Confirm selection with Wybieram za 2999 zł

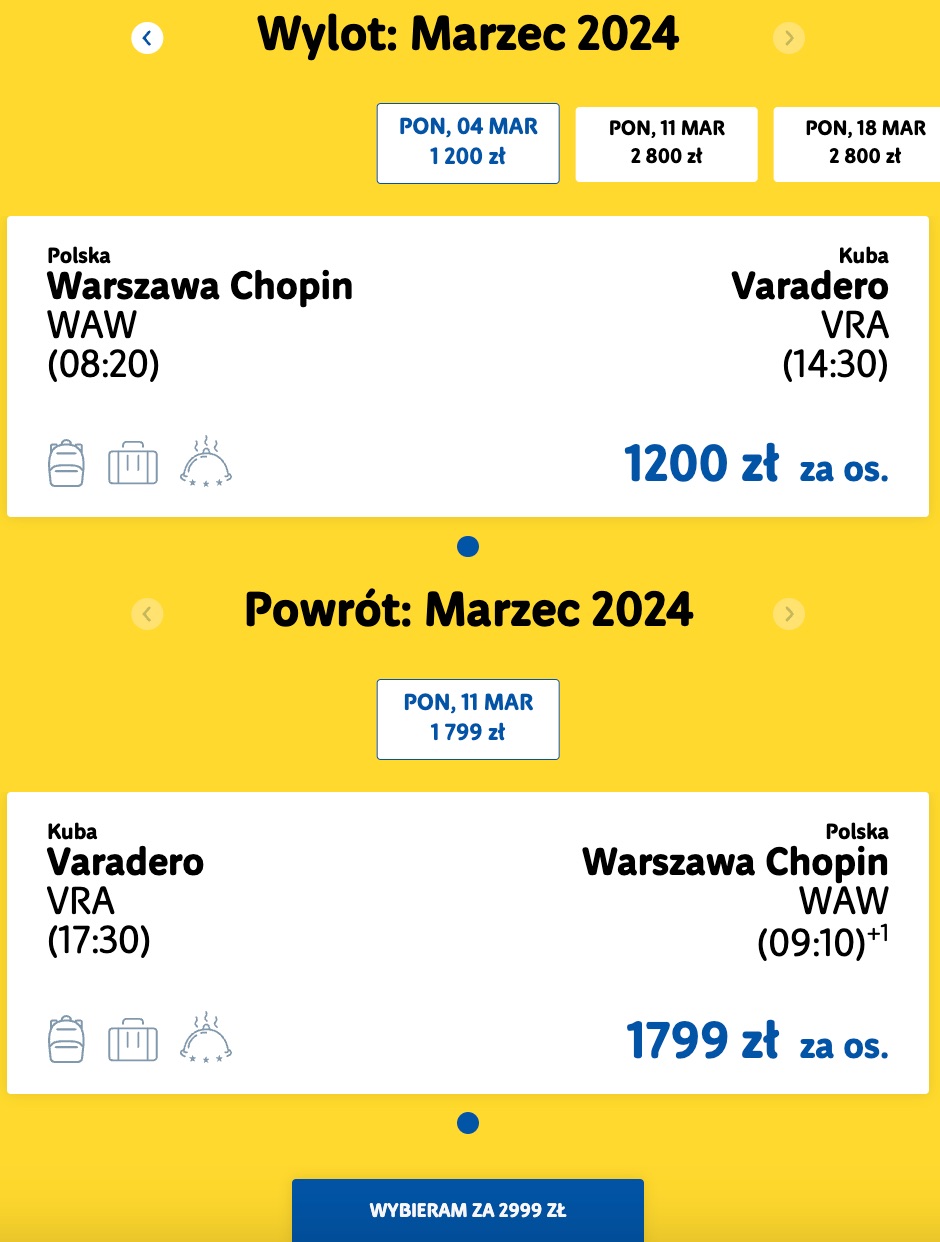point(468,1210)
